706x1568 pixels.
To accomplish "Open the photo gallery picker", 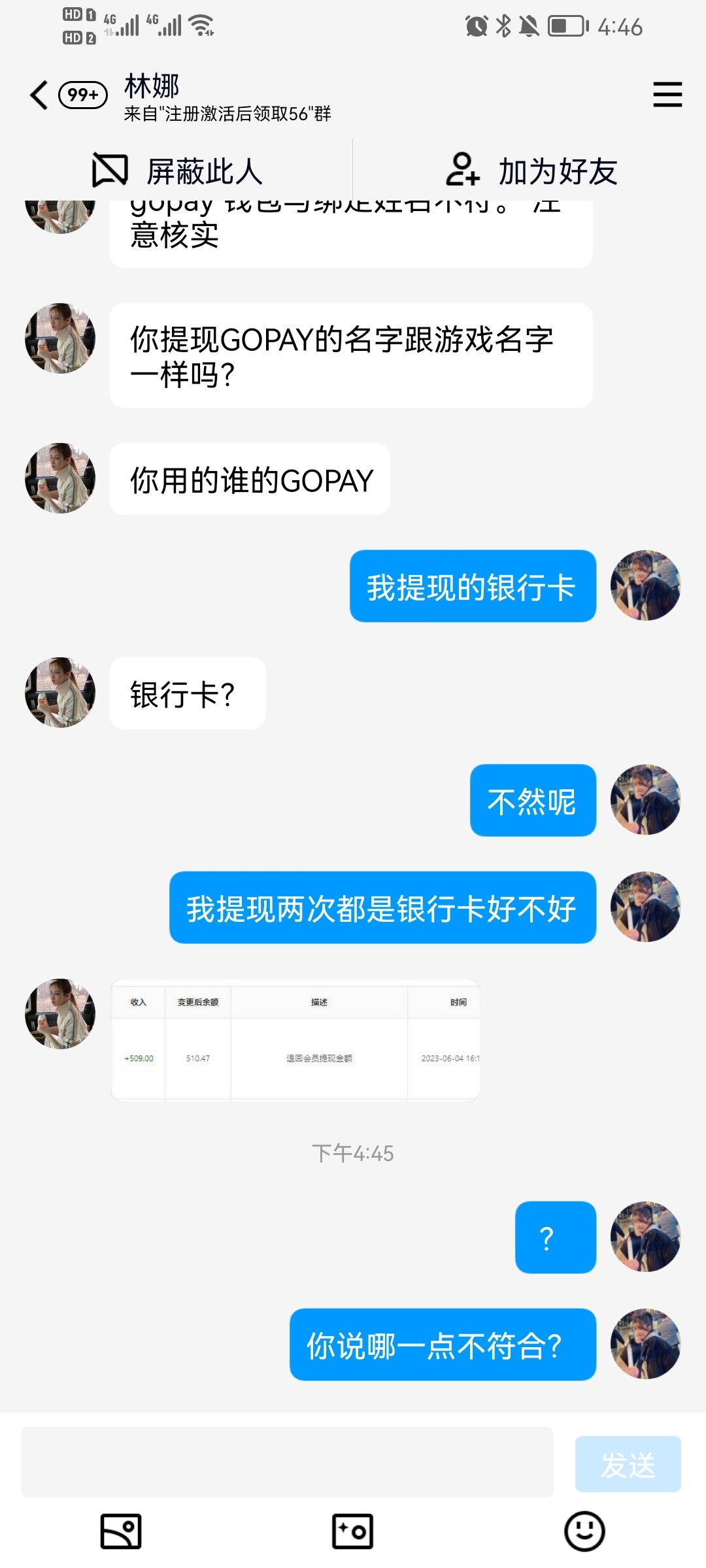I will (x=121, y=1531).
